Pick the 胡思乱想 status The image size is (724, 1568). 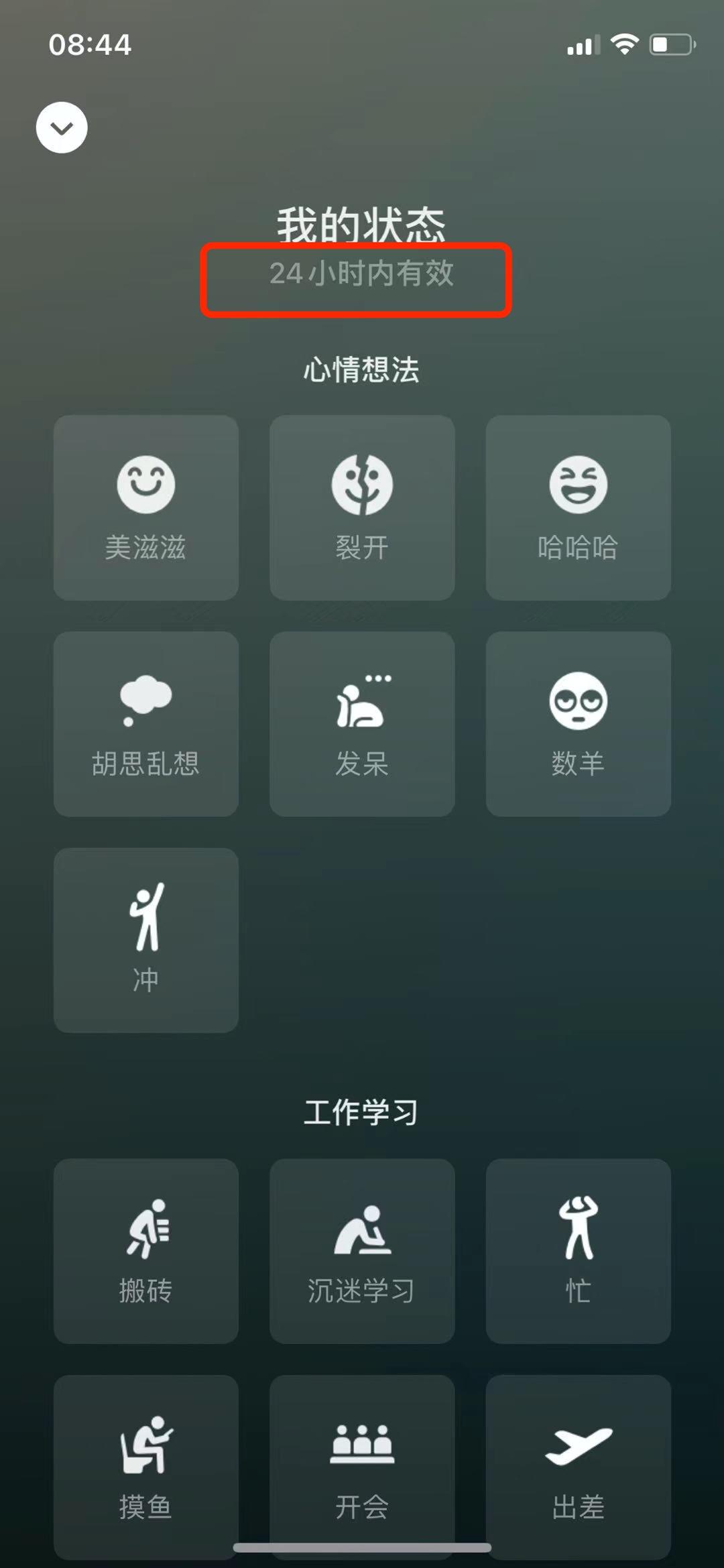point(146,724)
